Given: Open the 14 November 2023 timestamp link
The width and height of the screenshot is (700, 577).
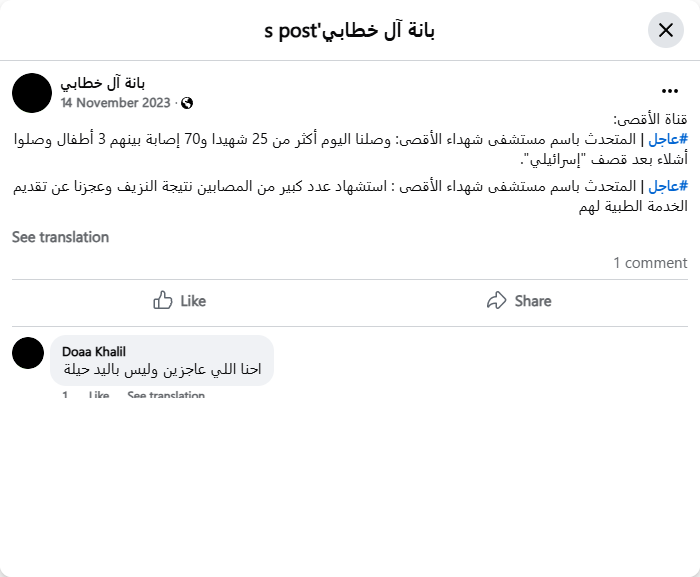Looking at the screenshot, I should coord(115,102).
